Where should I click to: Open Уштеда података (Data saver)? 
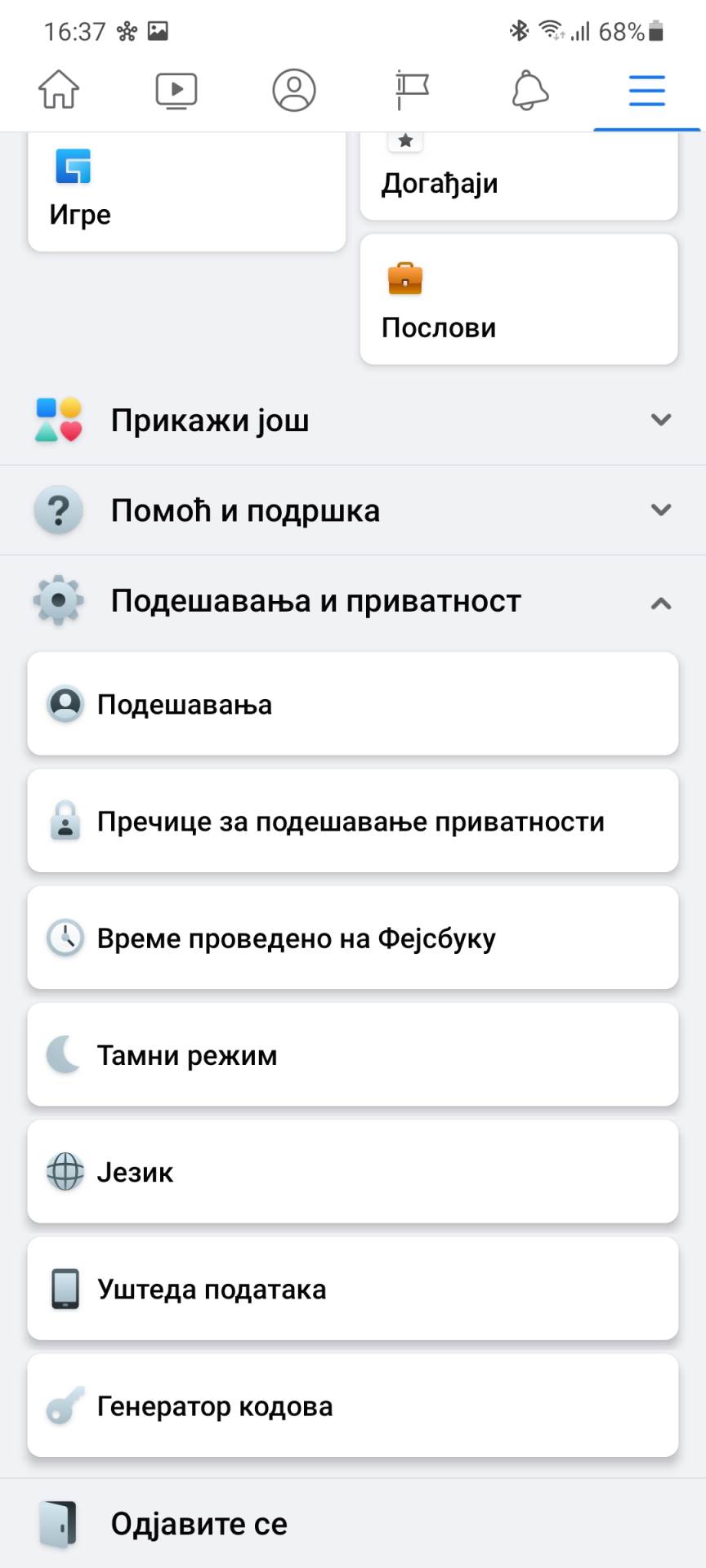pyautogui.click(x=353, y=1289)
